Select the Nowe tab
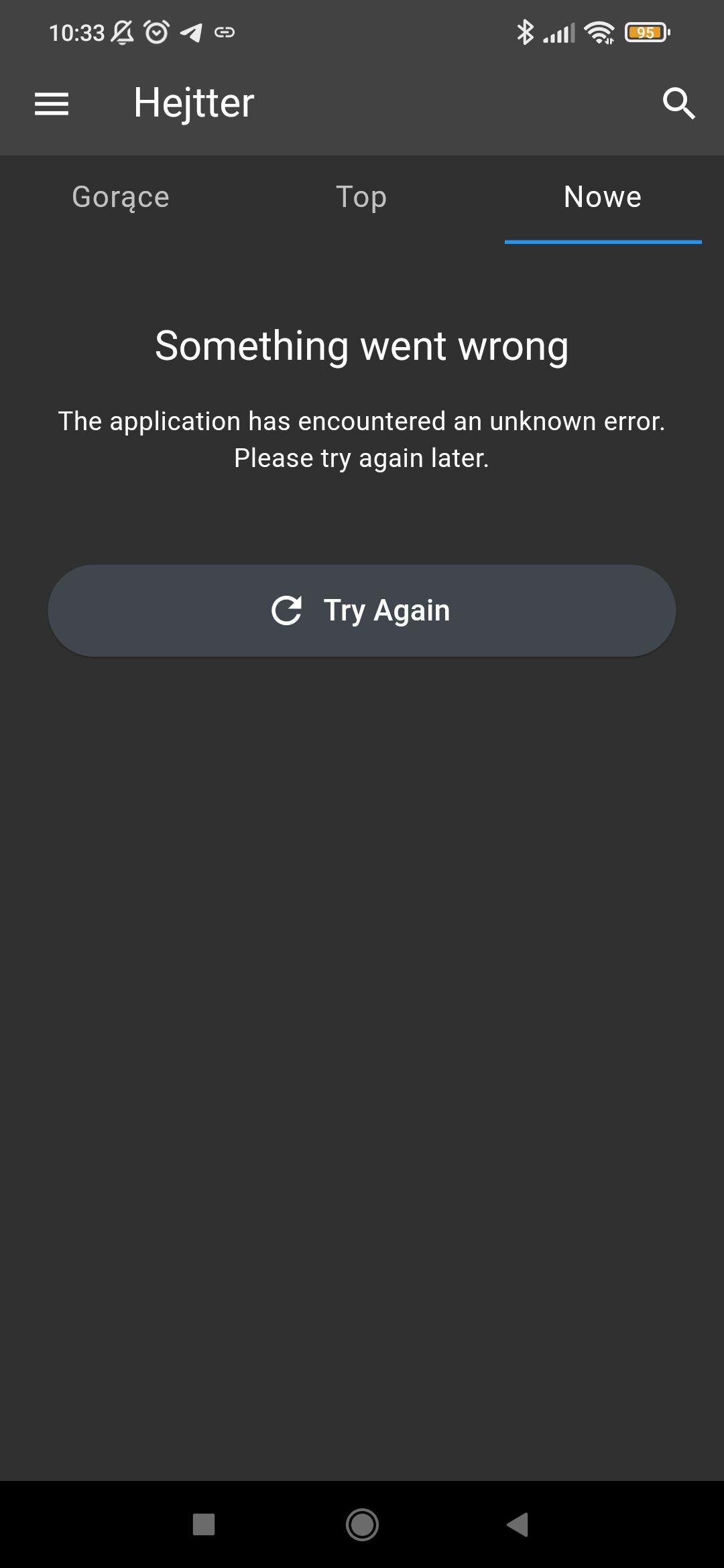Screen dimensions: 724x1568 (603, 197)
